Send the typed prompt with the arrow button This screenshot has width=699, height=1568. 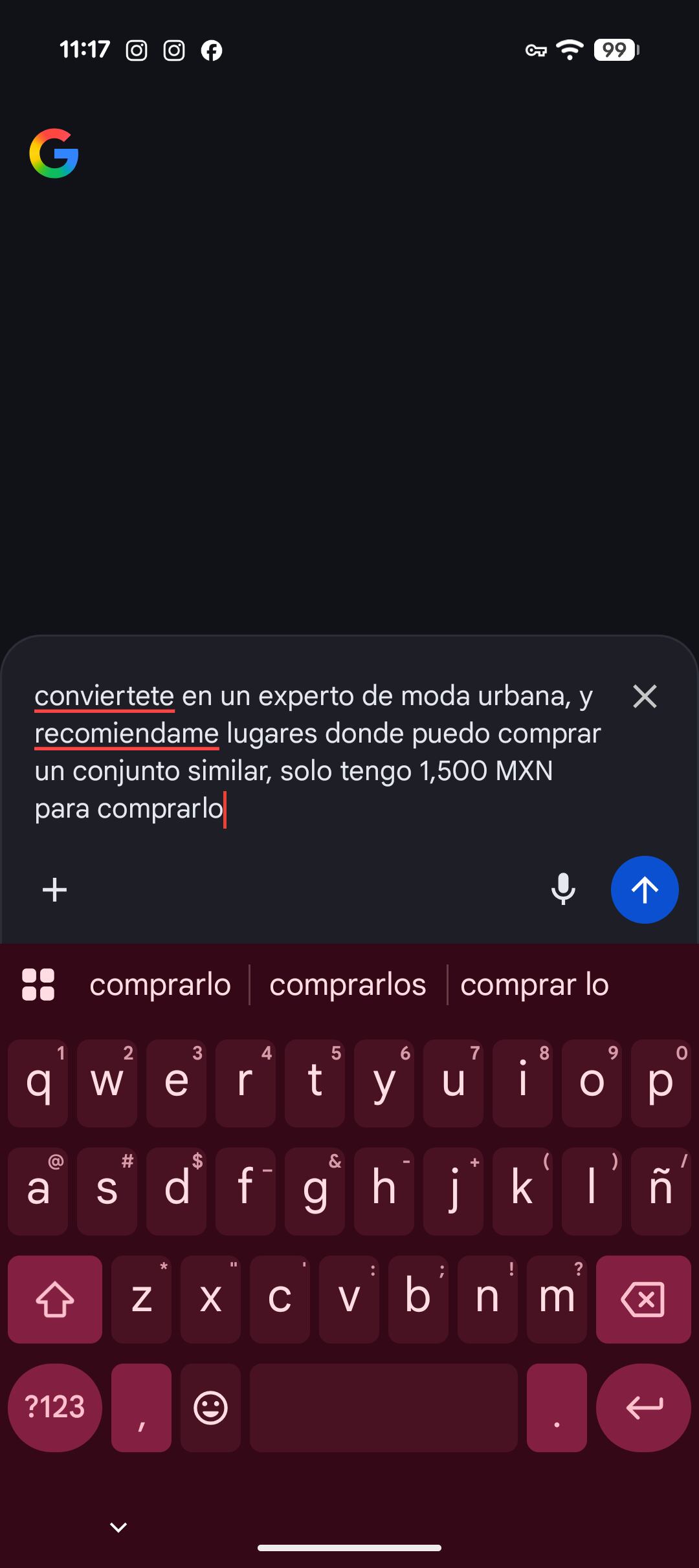[x=644, y=889]
